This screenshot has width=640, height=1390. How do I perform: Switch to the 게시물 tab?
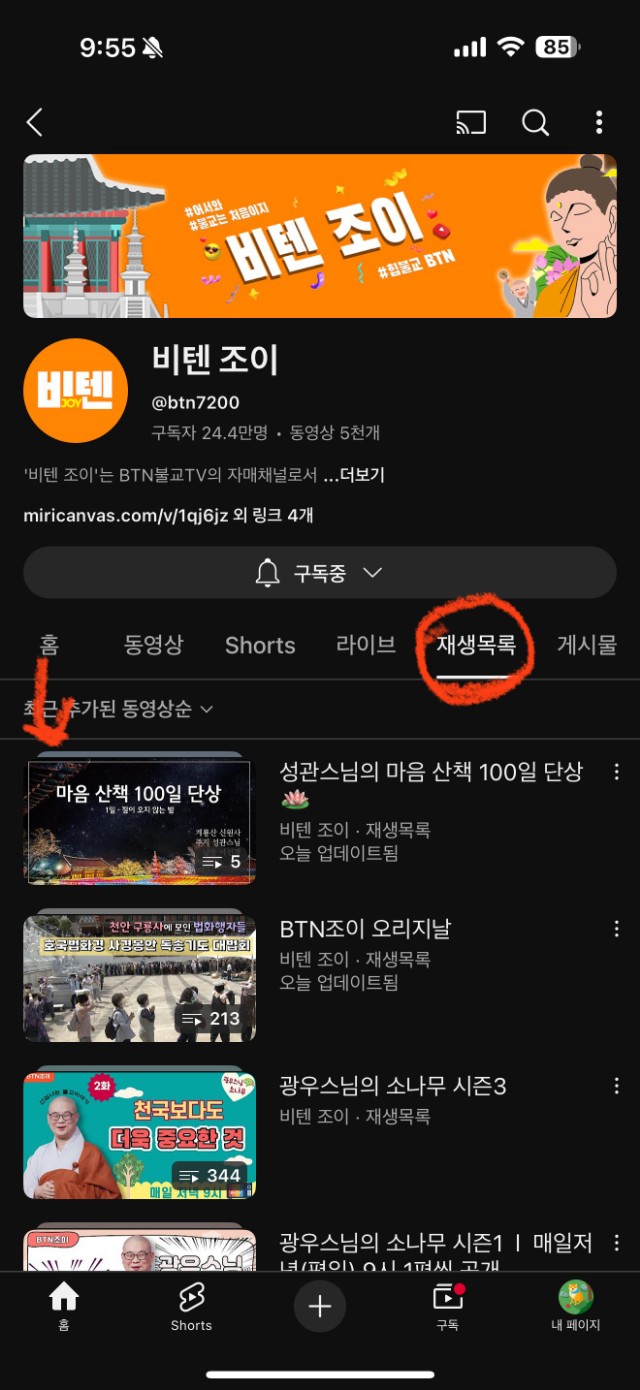(x=586, y=645)
